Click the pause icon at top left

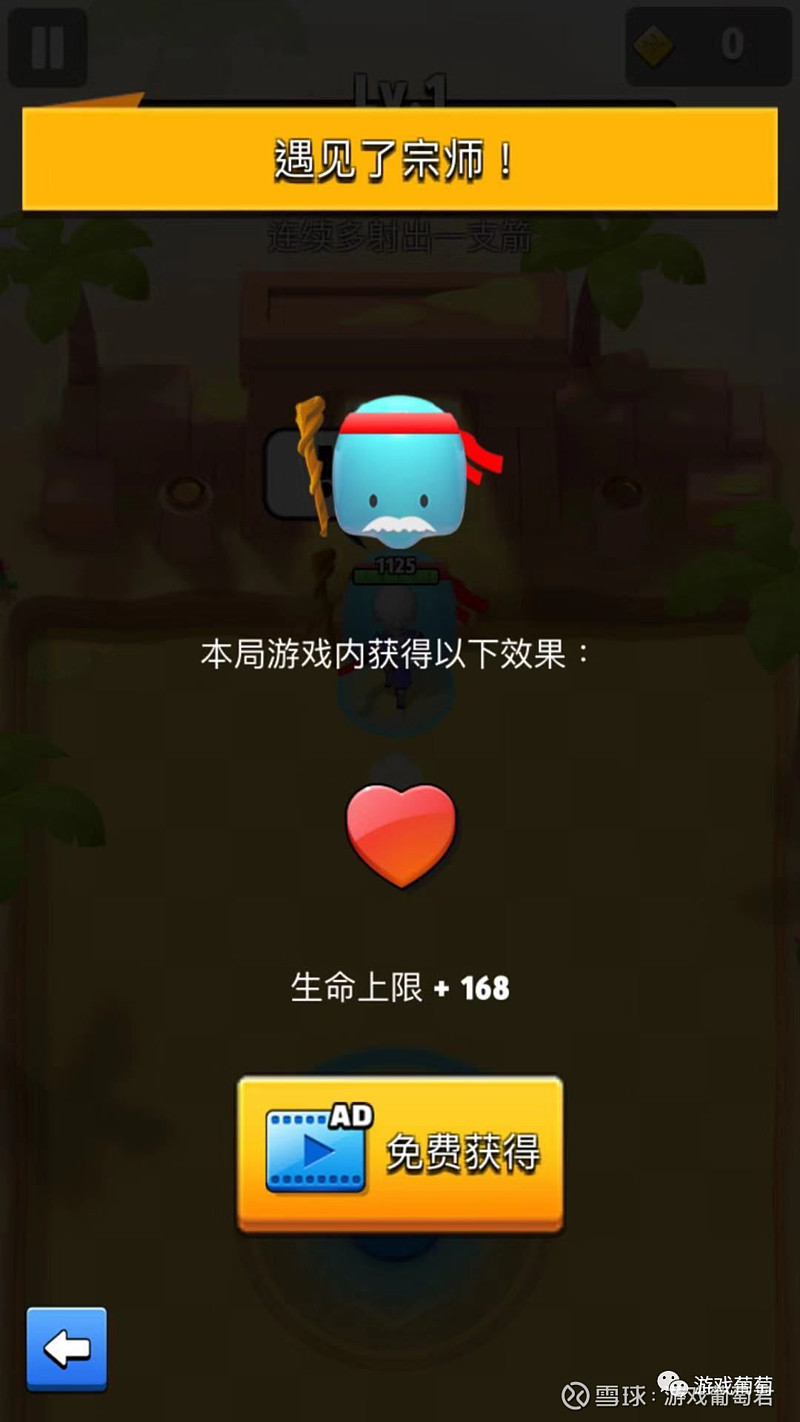point(46,48)
